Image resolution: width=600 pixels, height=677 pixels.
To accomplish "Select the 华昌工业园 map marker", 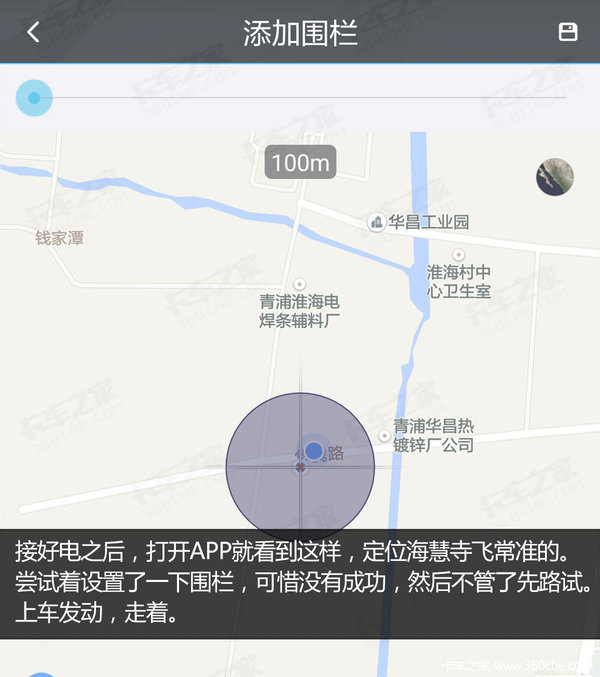I will [378, 222].
